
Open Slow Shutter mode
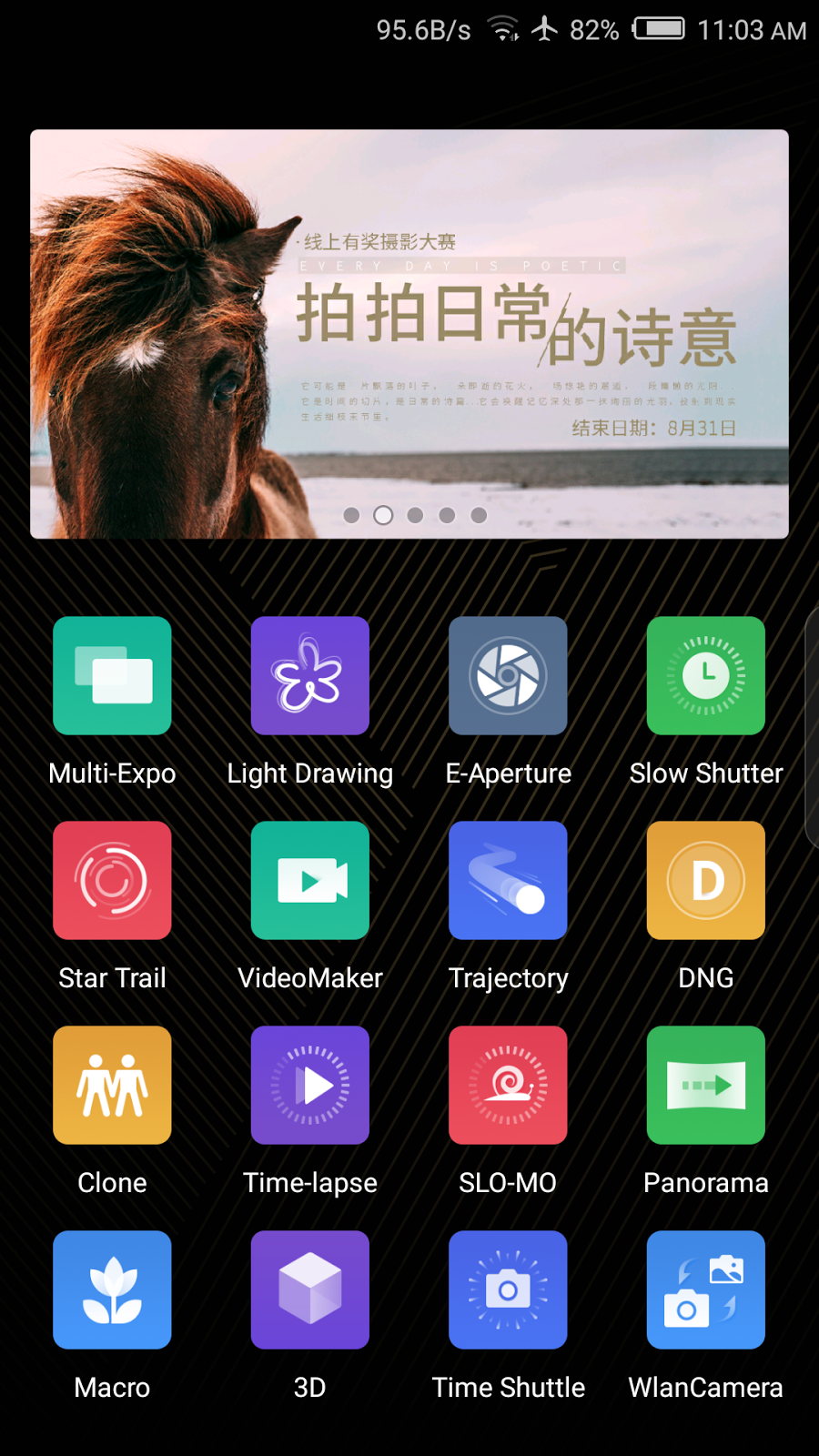705,676
